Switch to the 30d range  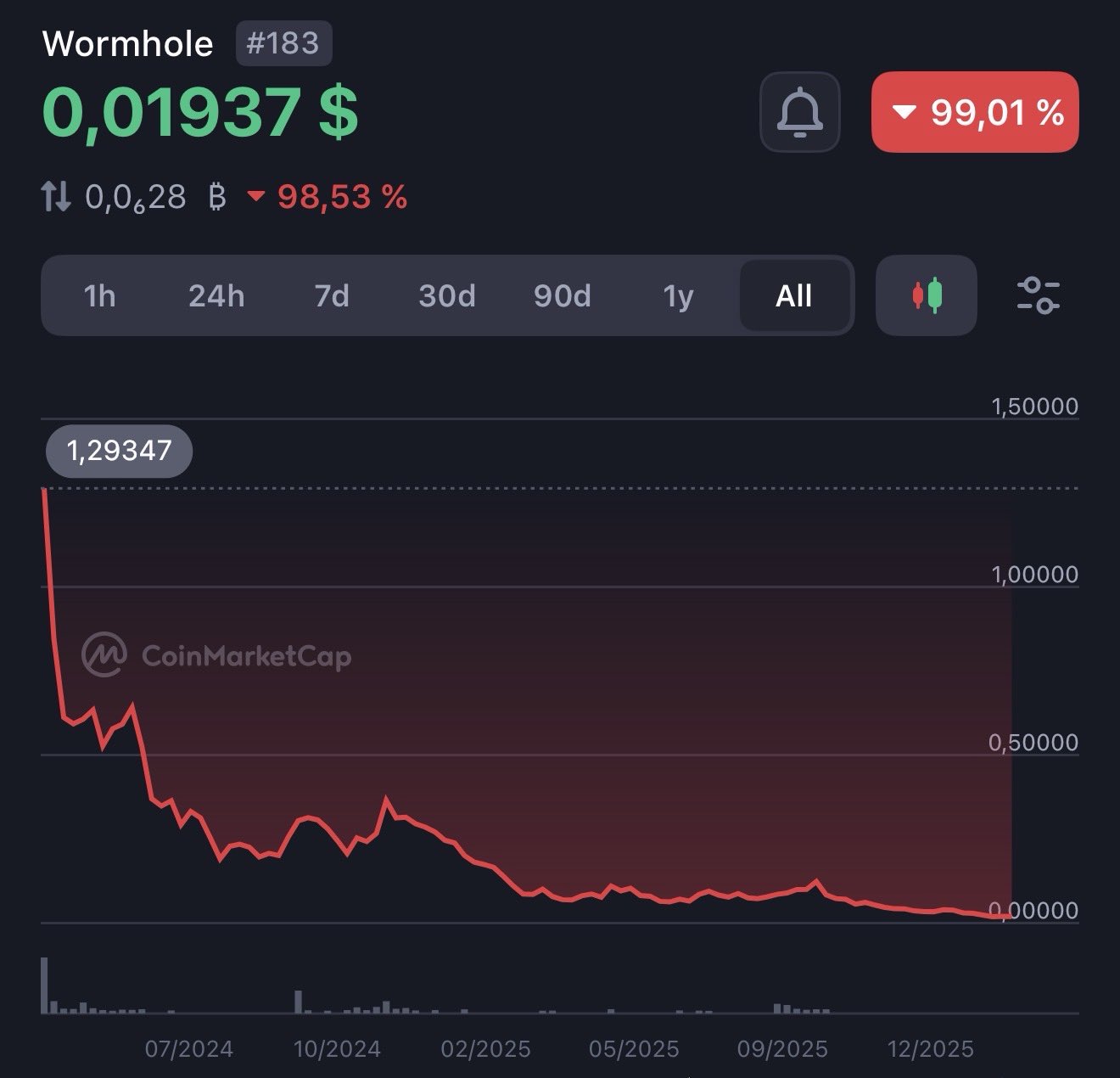(x=447, y=295)
